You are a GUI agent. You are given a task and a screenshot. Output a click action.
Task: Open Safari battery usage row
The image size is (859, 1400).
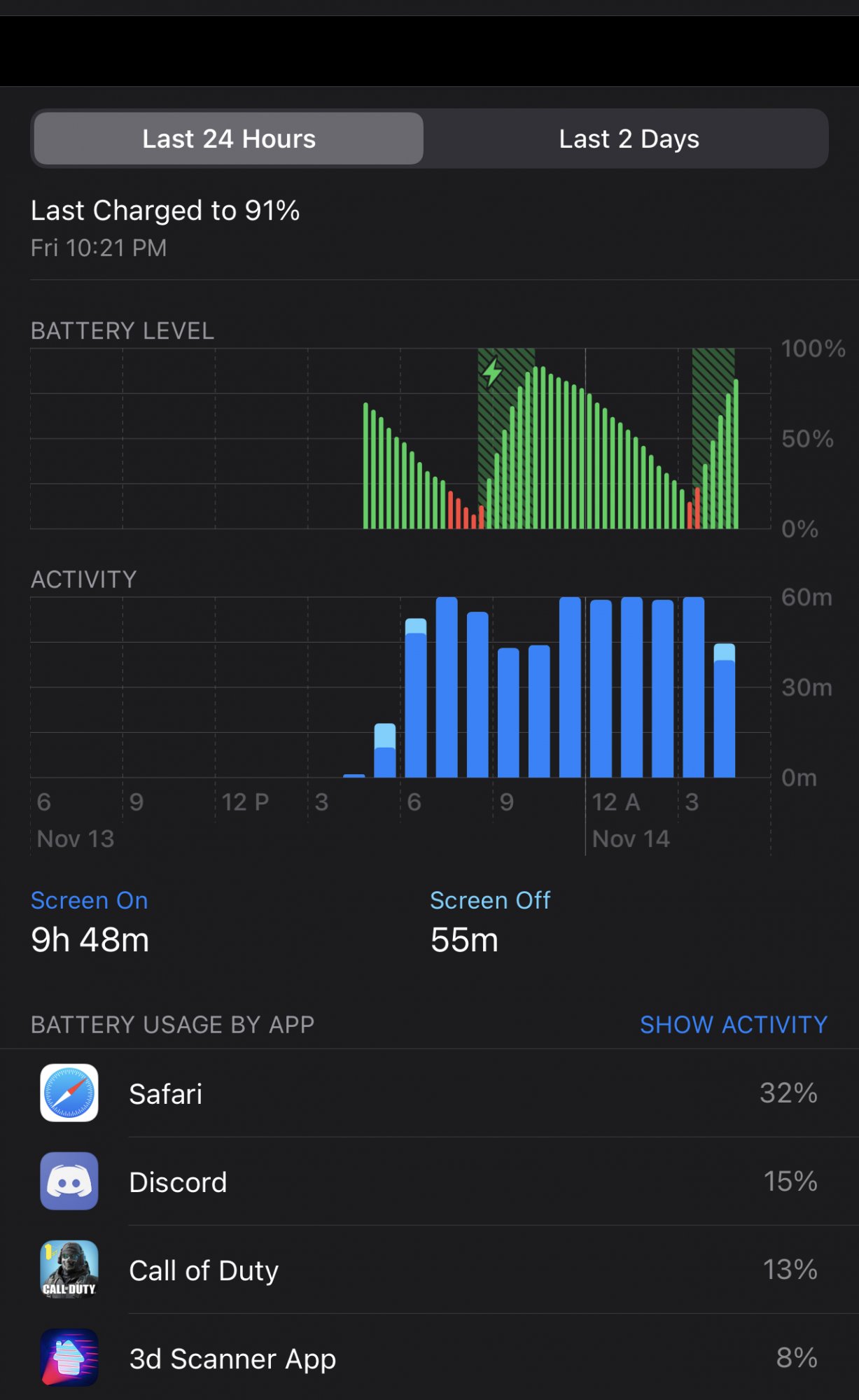tap(428, 1093)
